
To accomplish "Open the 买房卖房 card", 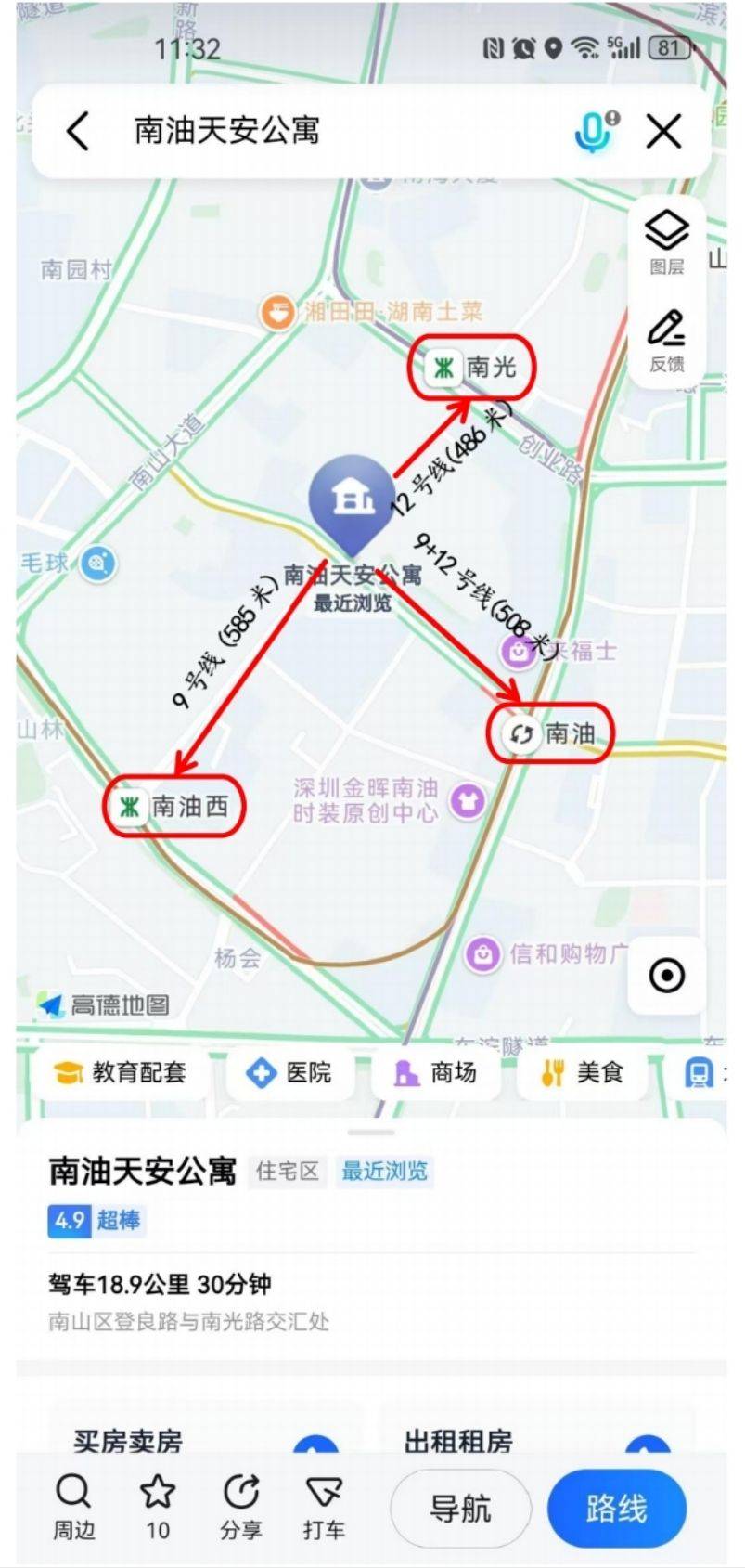I will 206,1428.
